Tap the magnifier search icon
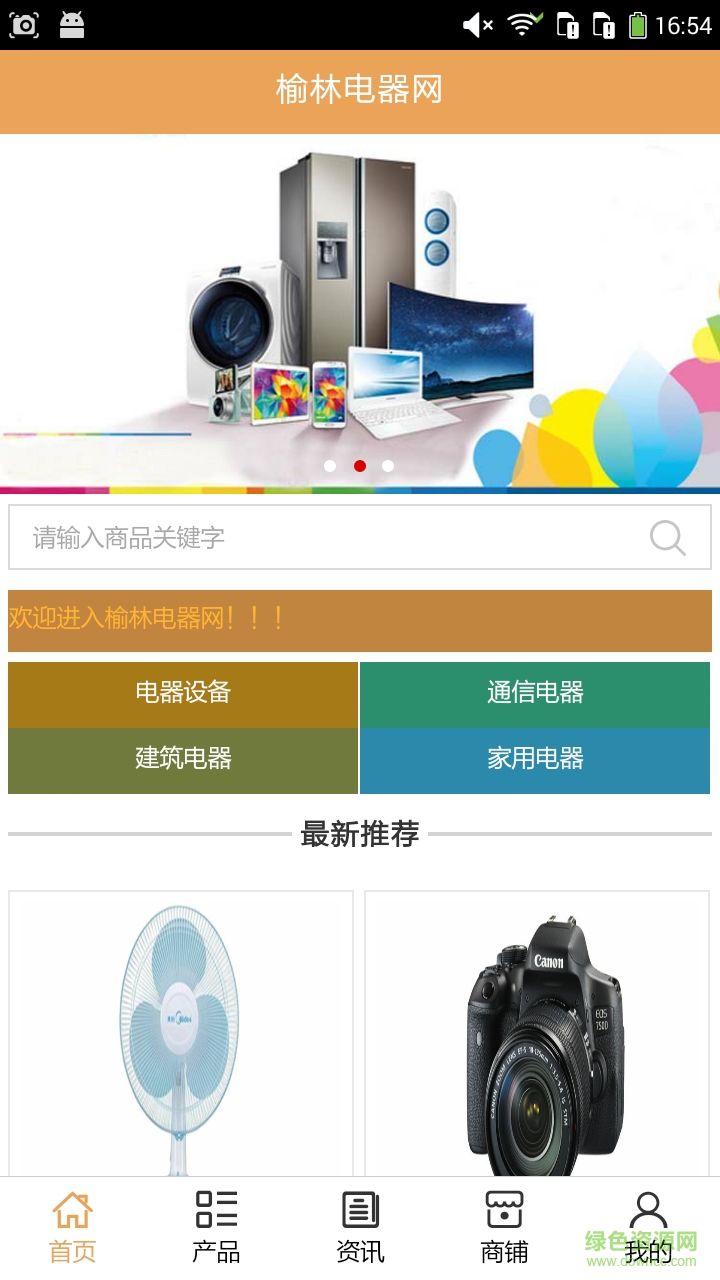This screenshot has height=1280, width=720. [x=667, y=538]
